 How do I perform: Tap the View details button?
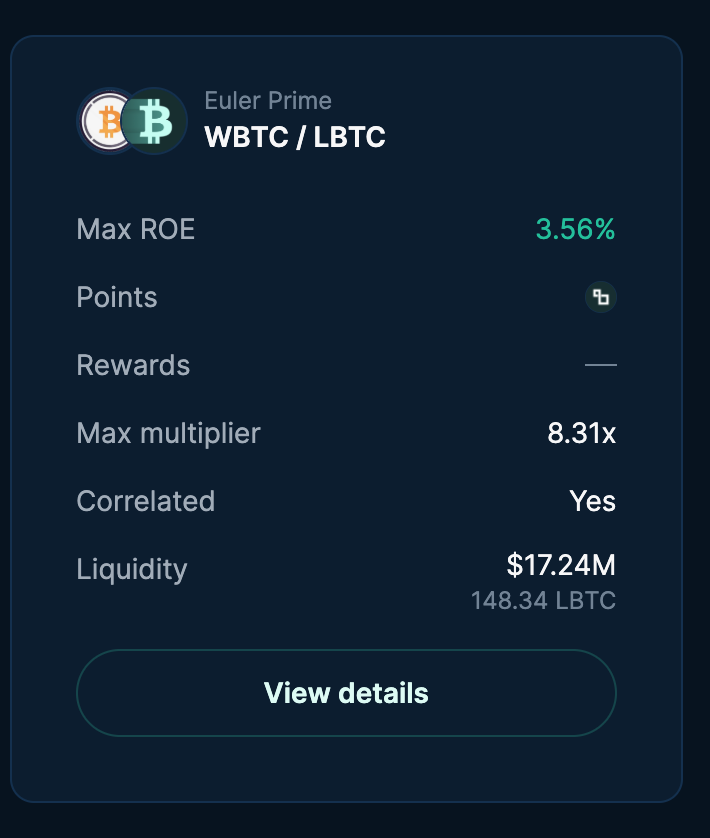pos(346,693)
